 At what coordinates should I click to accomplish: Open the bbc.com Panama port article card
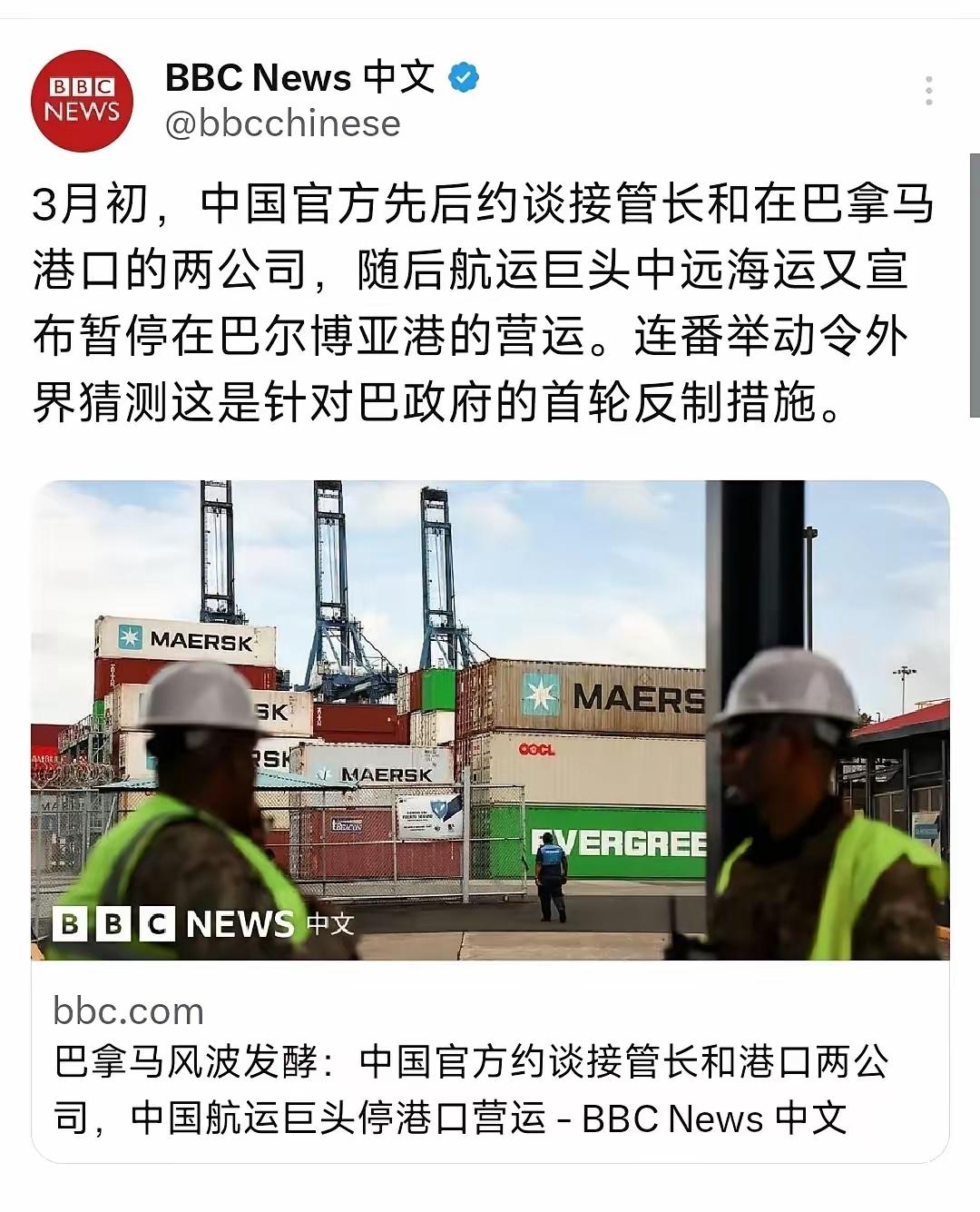(x=490, y=1060)
